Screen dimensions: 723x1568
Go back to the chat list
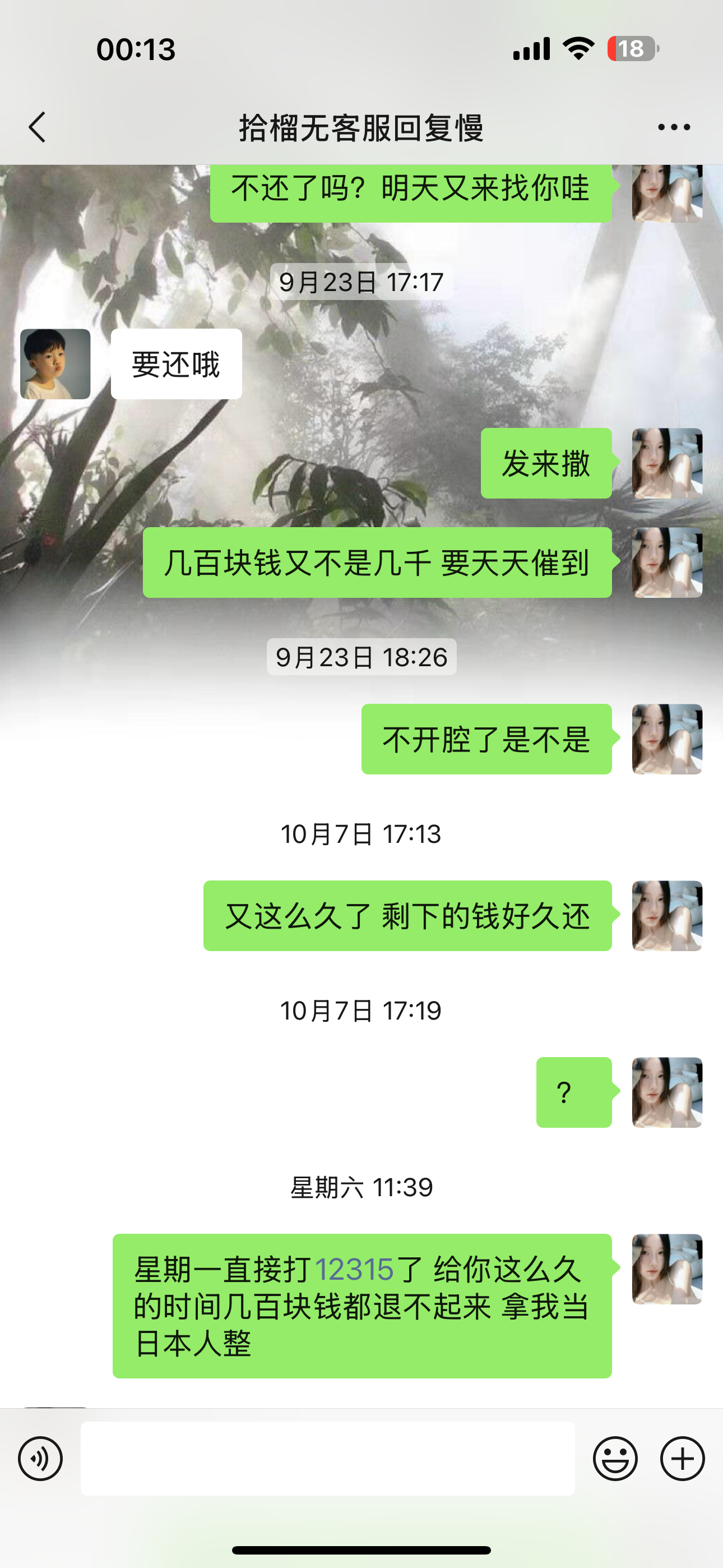tap(38, 127)
